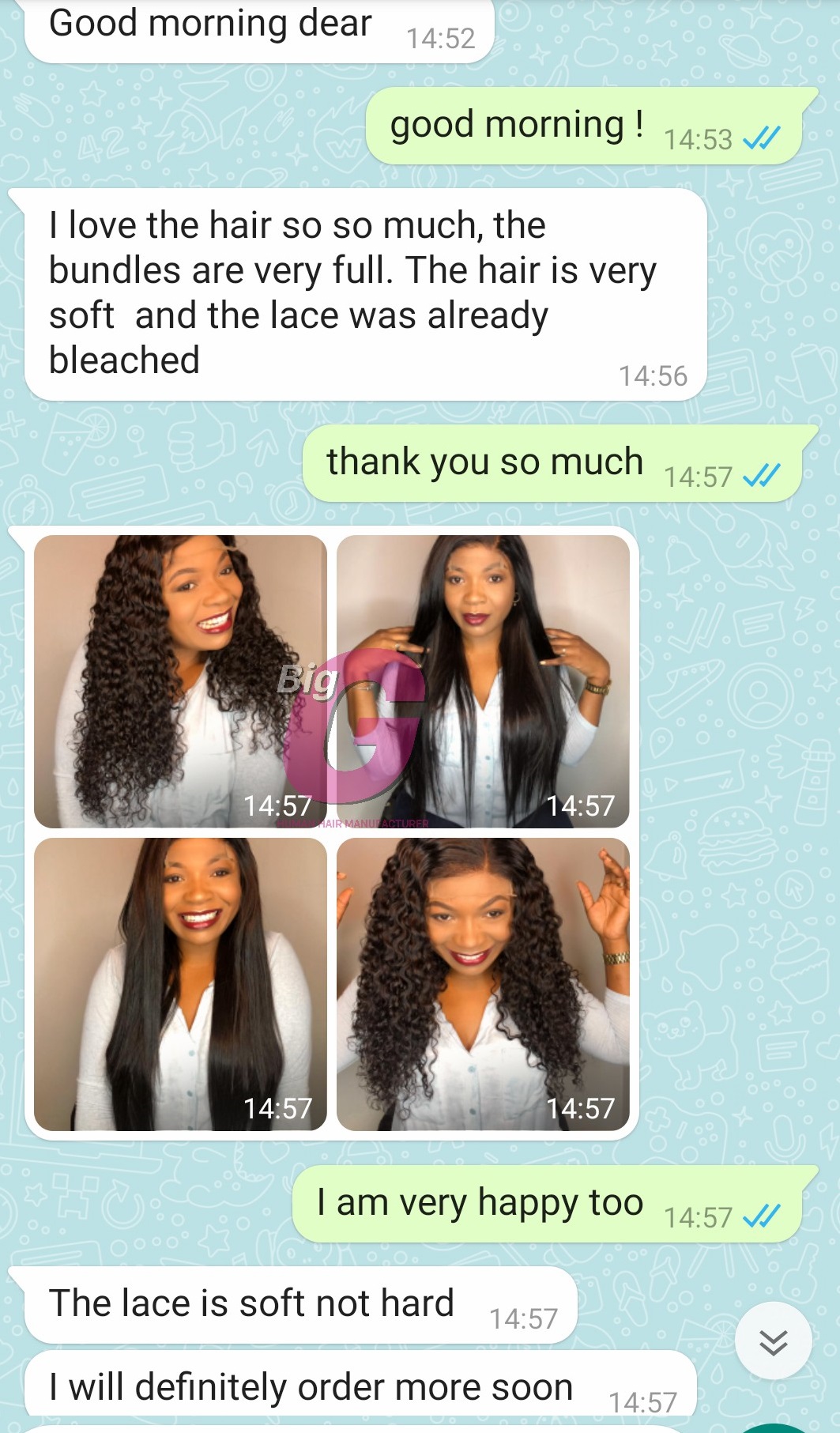The width and height of the screenshot is (840, 1433).
Task: Open the curly hair photo with raised hand
Action: [x=483, y=984]
